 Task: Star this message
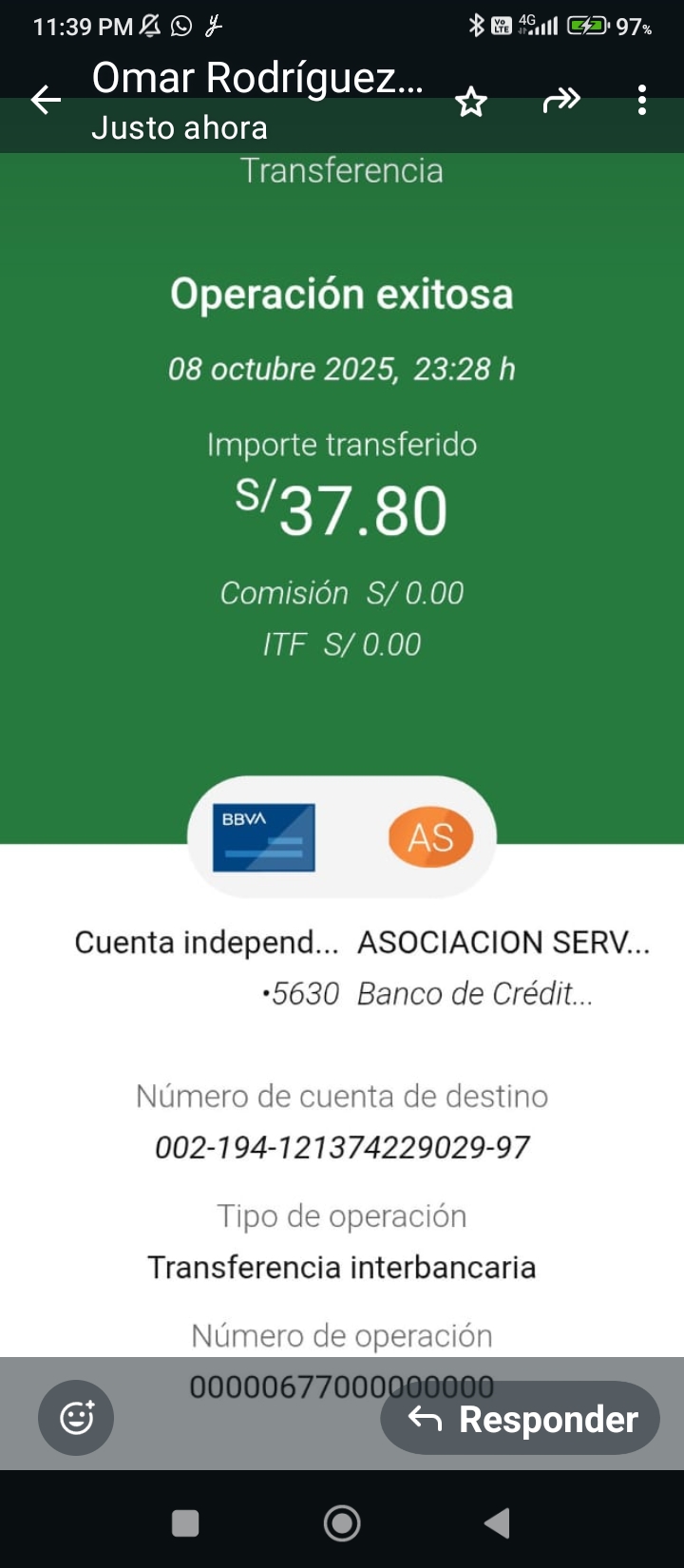tap(471, 101)
